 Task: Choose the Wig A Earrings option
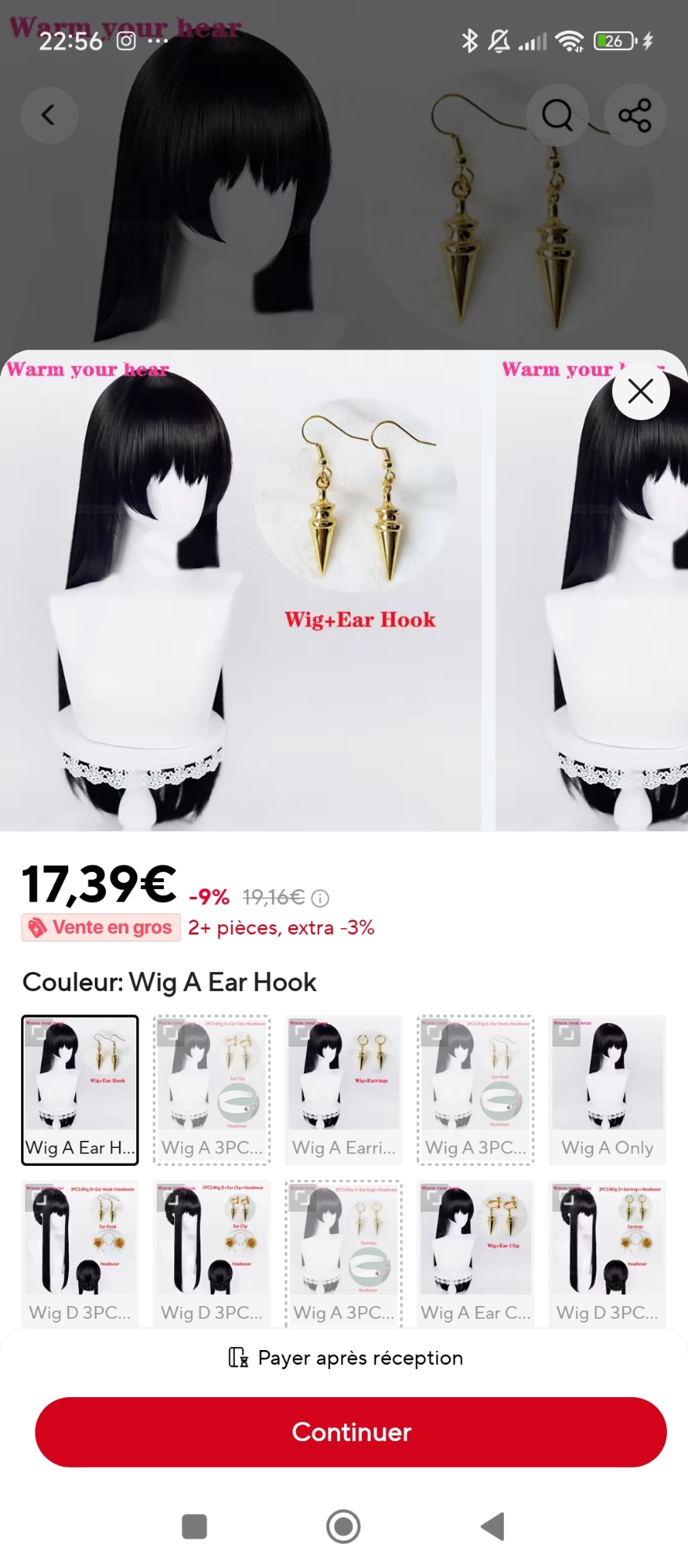pos(343,1088)
